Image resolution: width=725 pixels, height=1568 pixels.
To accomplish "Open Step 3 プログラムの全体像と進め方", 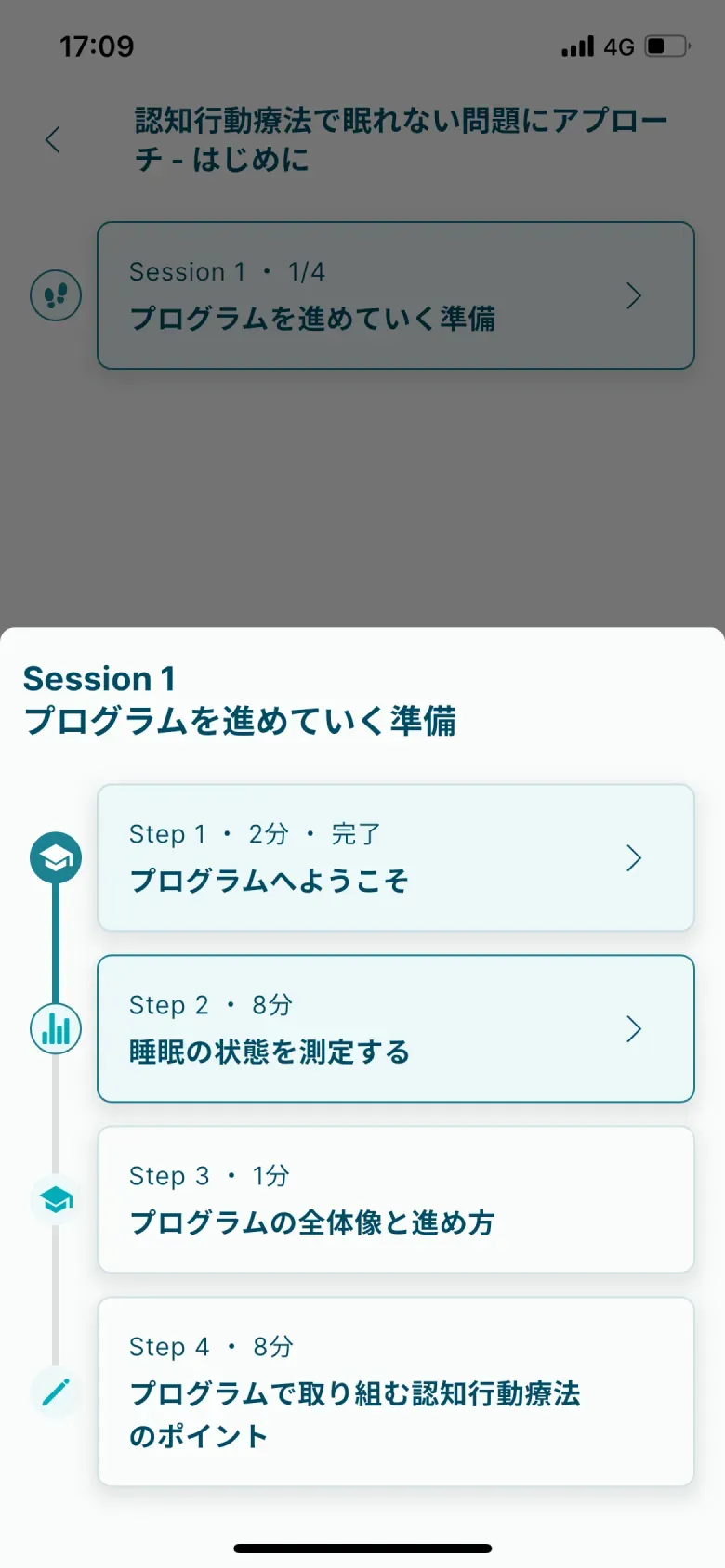I will (395, 1199).
